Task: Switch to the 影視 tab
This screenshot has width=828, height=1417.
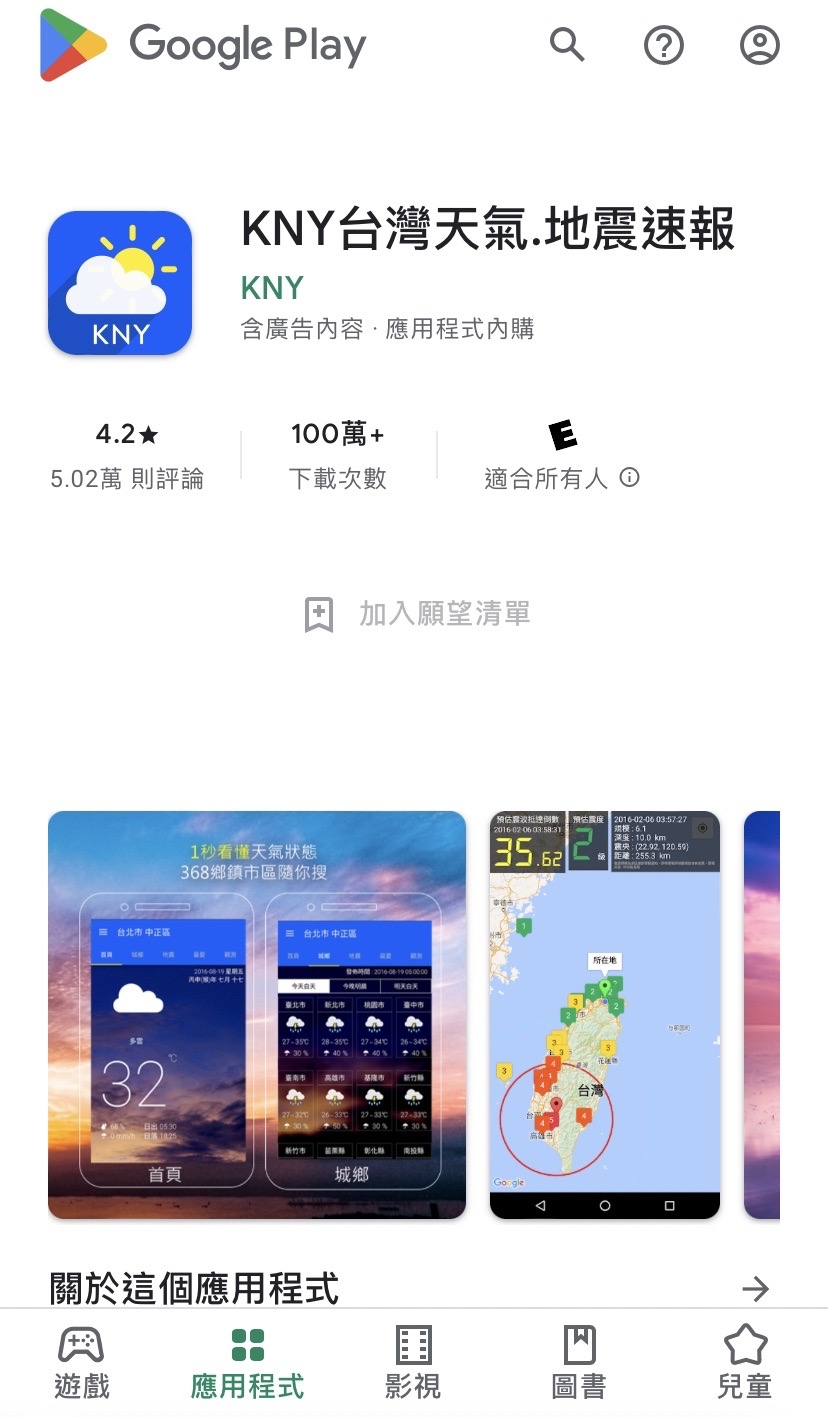Action: tap(413, 1362)
